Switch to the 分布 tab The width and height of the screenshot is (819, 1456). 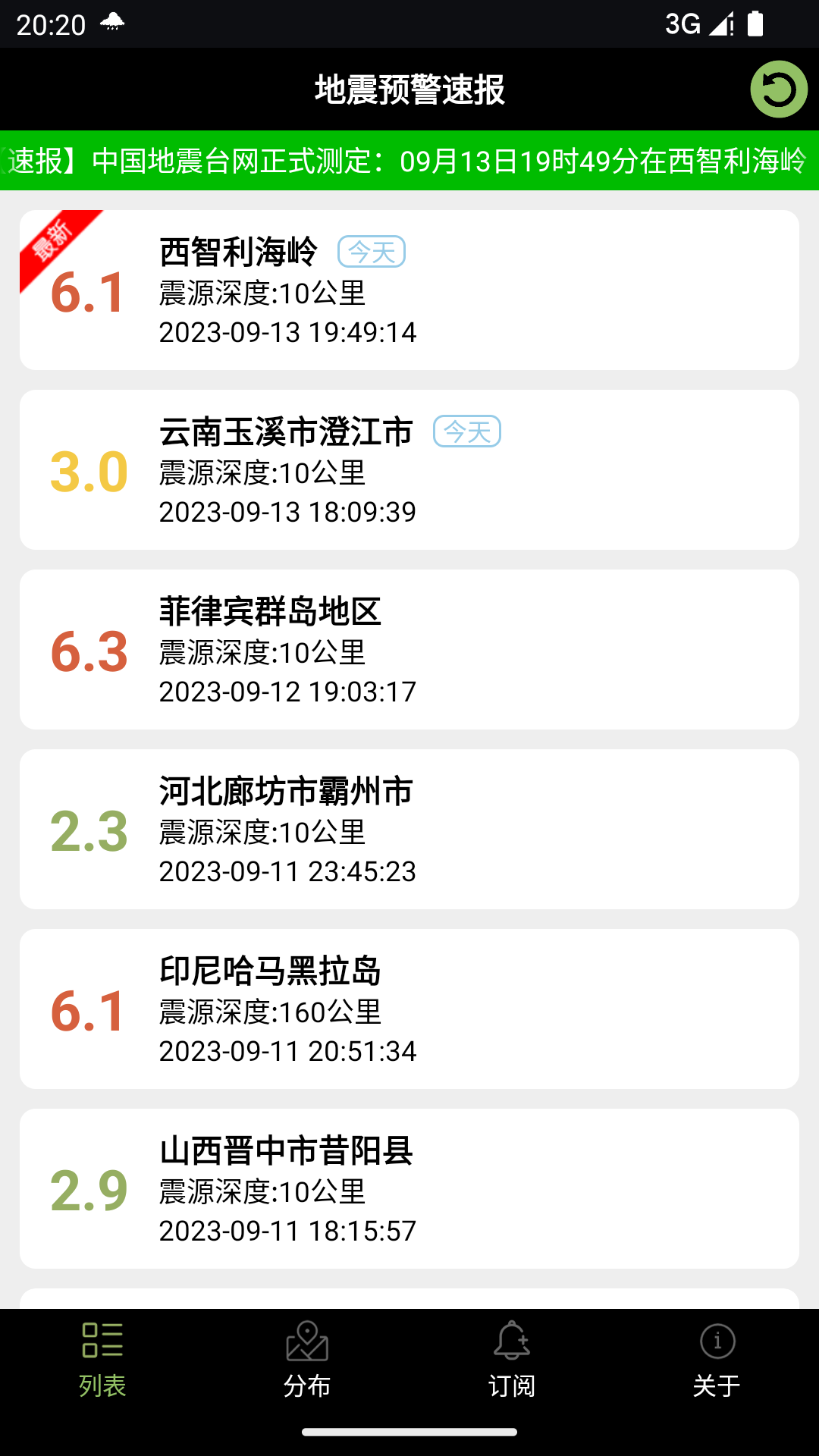click(307, 1357)
